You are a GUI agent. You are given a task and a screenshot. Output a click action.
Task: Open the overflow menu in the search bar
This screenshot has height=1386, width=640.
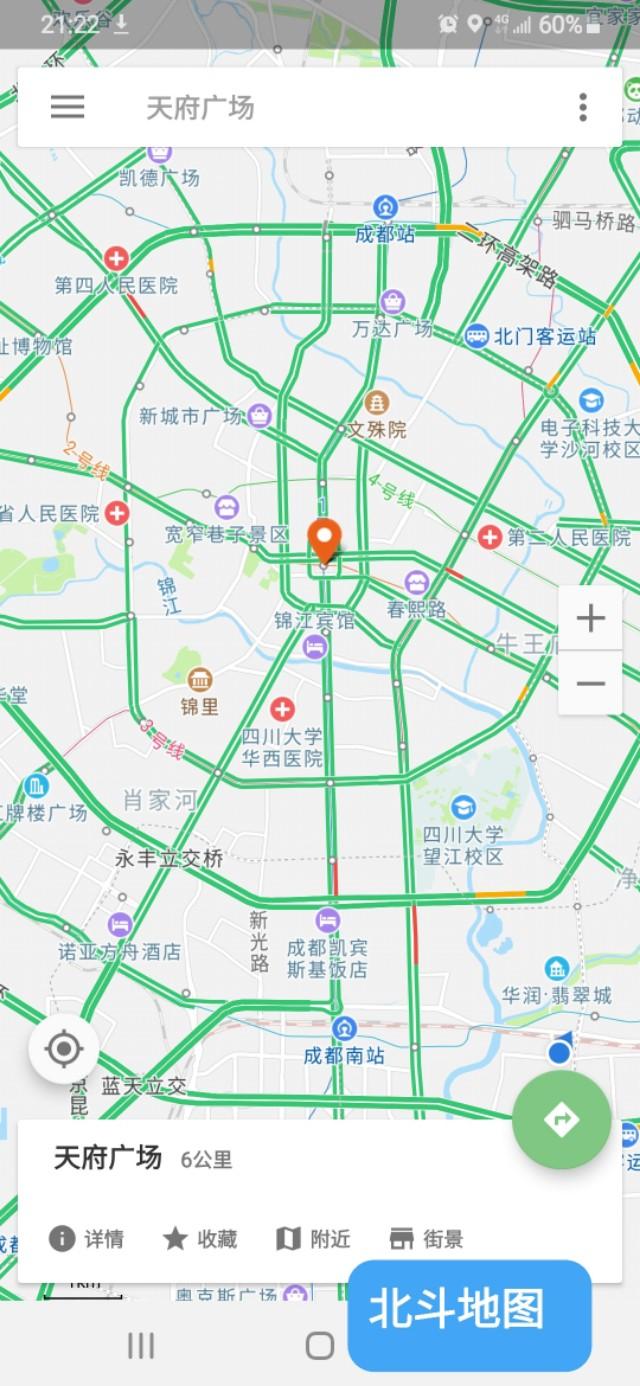coord(583,107)
